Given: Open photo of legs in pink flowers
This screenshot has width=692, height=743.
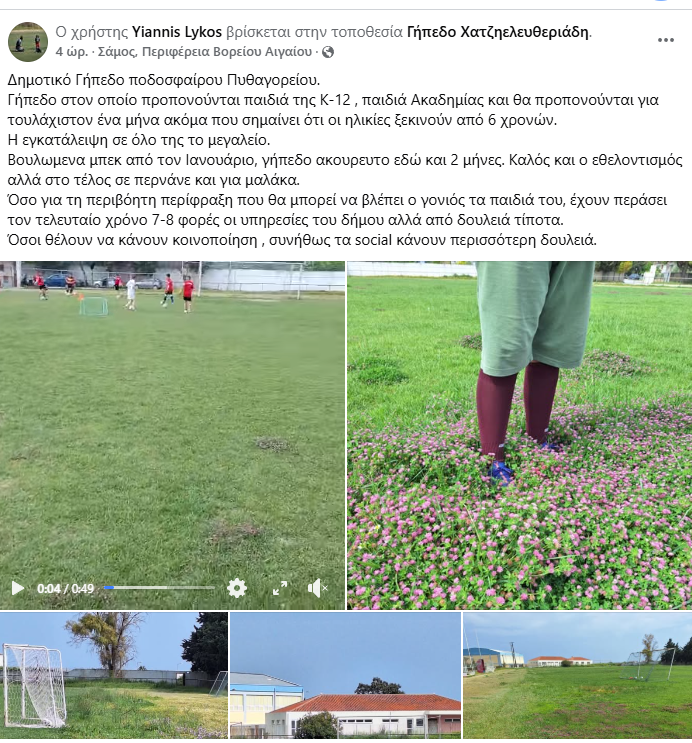Looking at the screenshot, I should coord(519,435).
